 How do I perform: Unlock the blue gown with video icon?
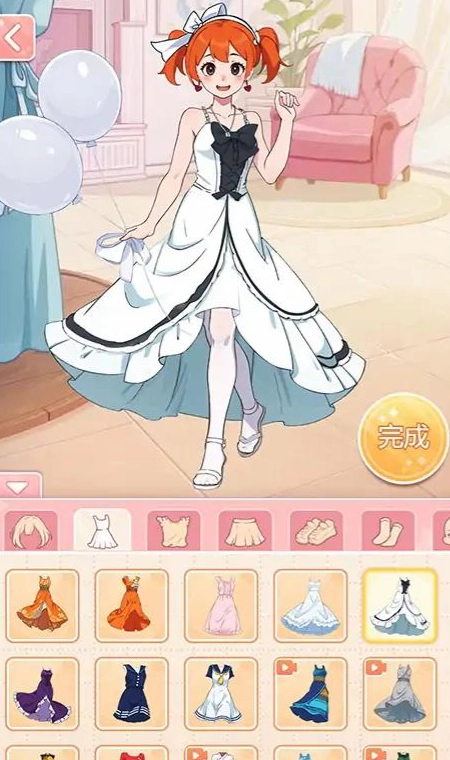310,694
